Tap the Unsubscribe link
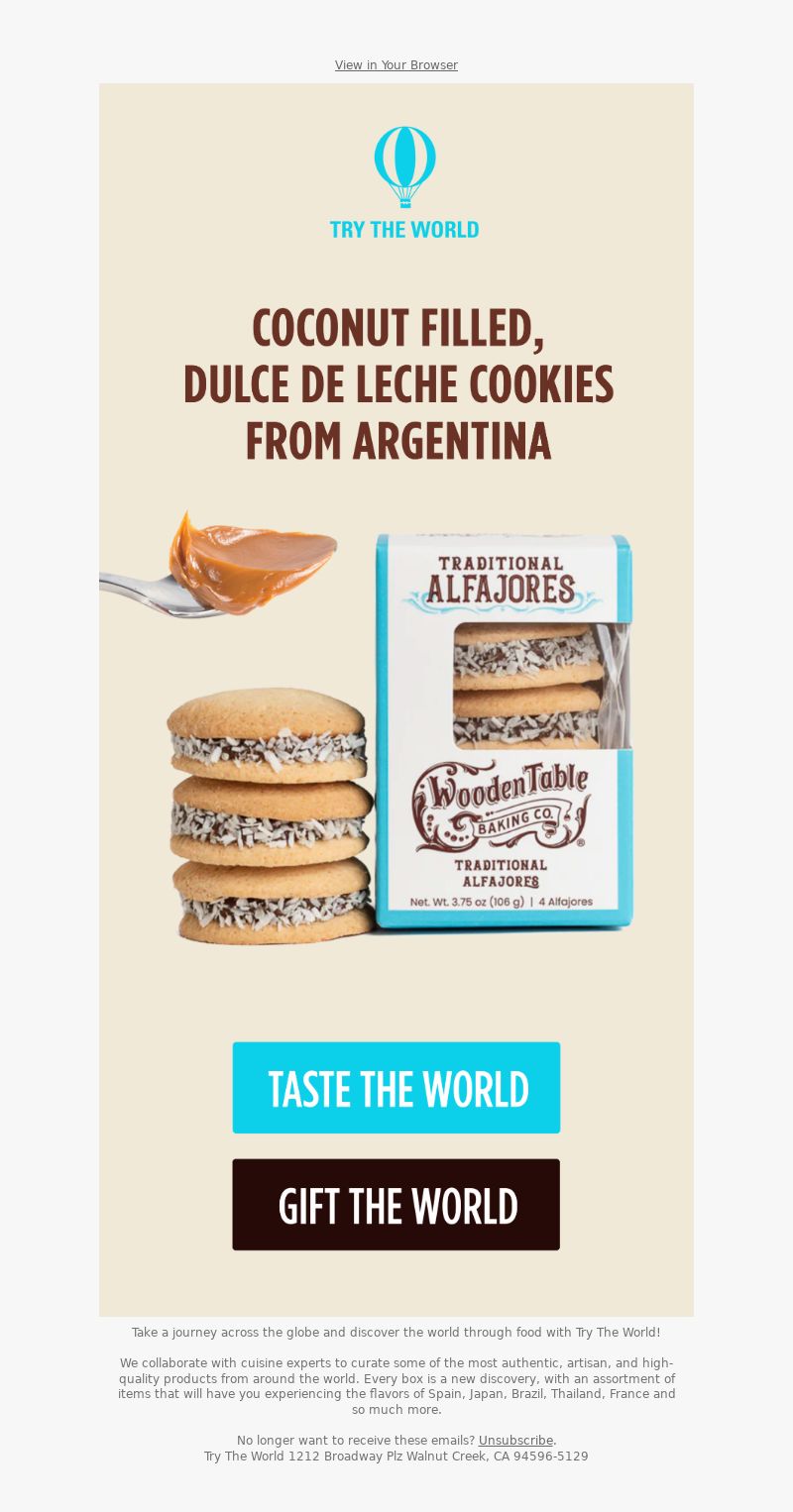Viewport: 793px width, 1512px height. coord(515,1440)
